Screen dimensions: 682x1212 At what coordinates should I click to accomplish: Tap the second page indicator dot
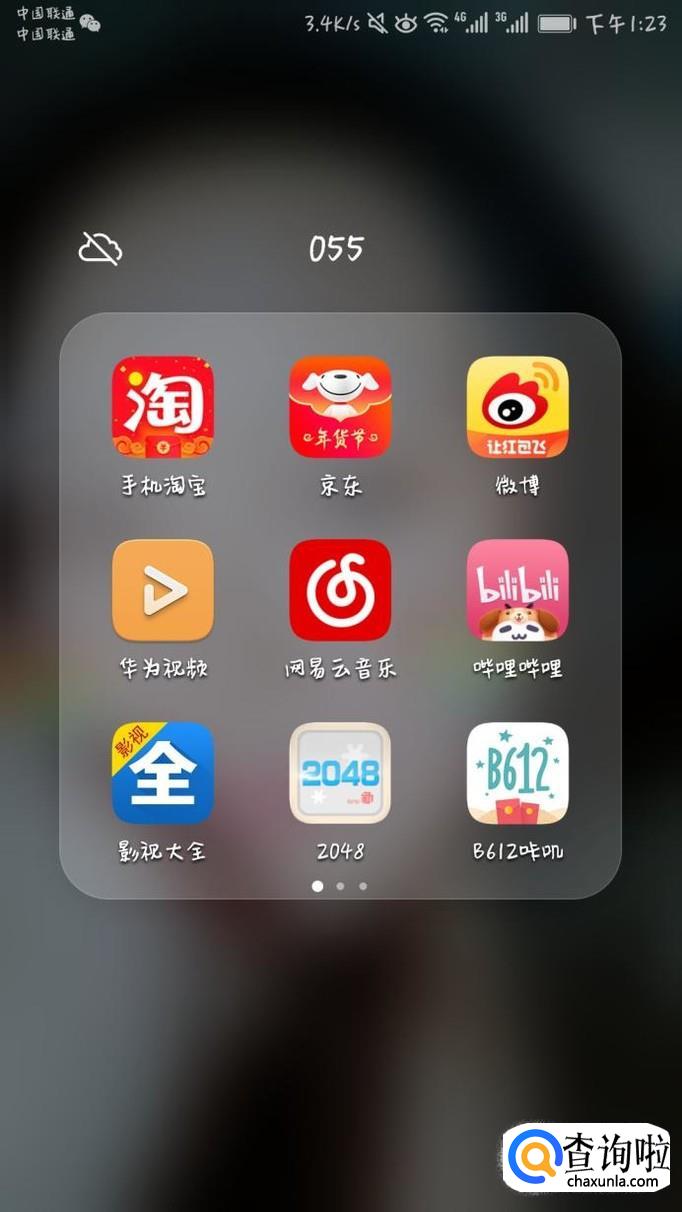point(340,886)
